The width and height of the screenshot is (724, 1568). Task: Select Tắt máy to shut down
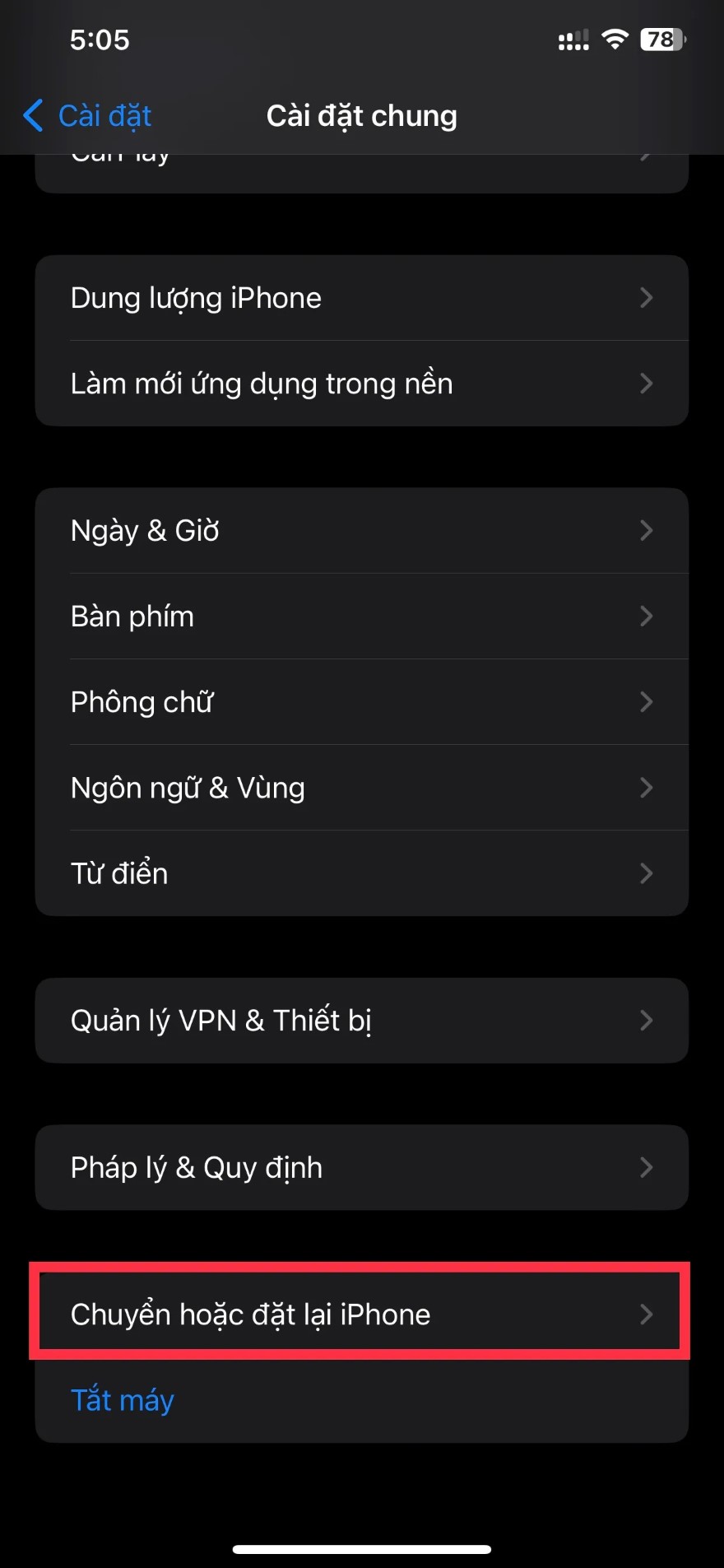click(x=121, y=1399)
